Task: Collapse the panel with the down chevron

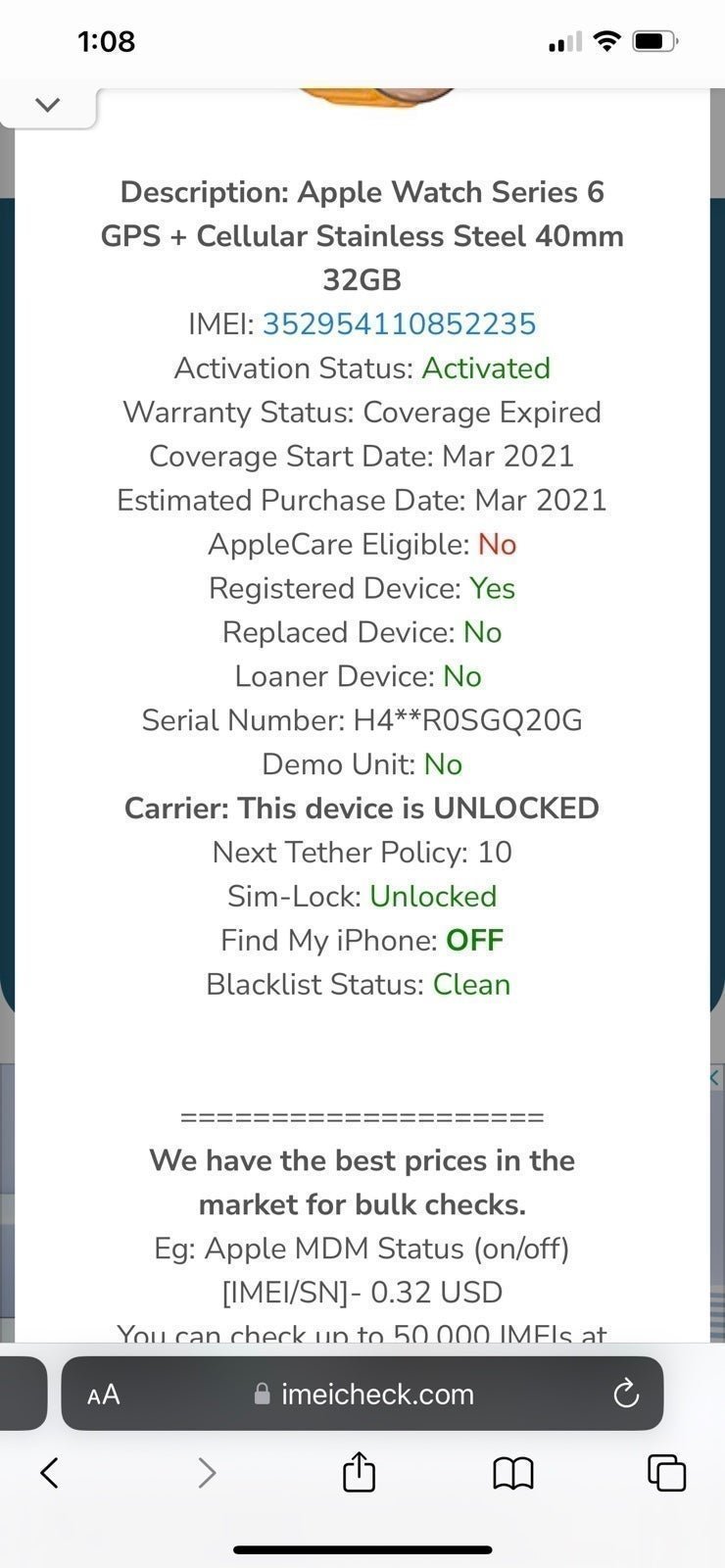Action: click(x=47, y=105)
